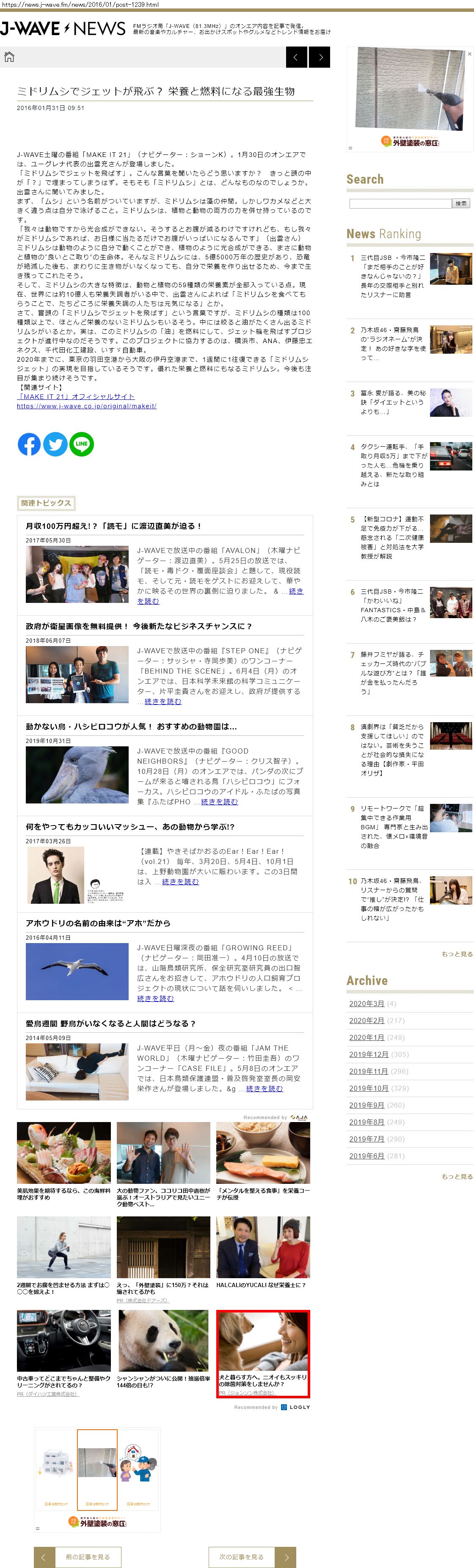474x1568 pixels.
Task: Focus the Search text field
Action: click(x=400, y=204)
